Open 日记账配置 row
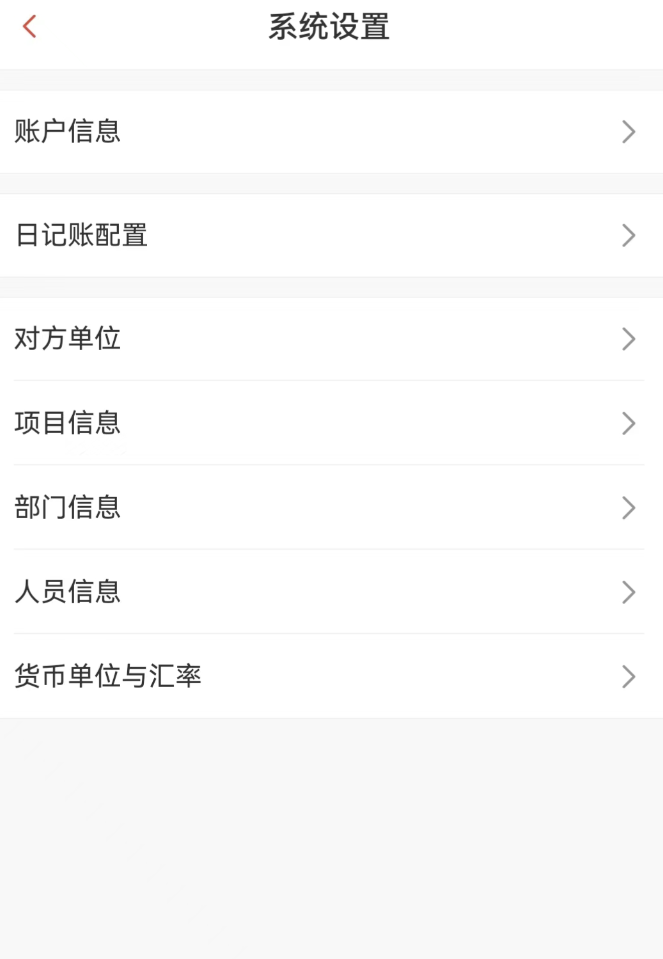The height and width of the screenshot is (959, 663). [330, 236]
